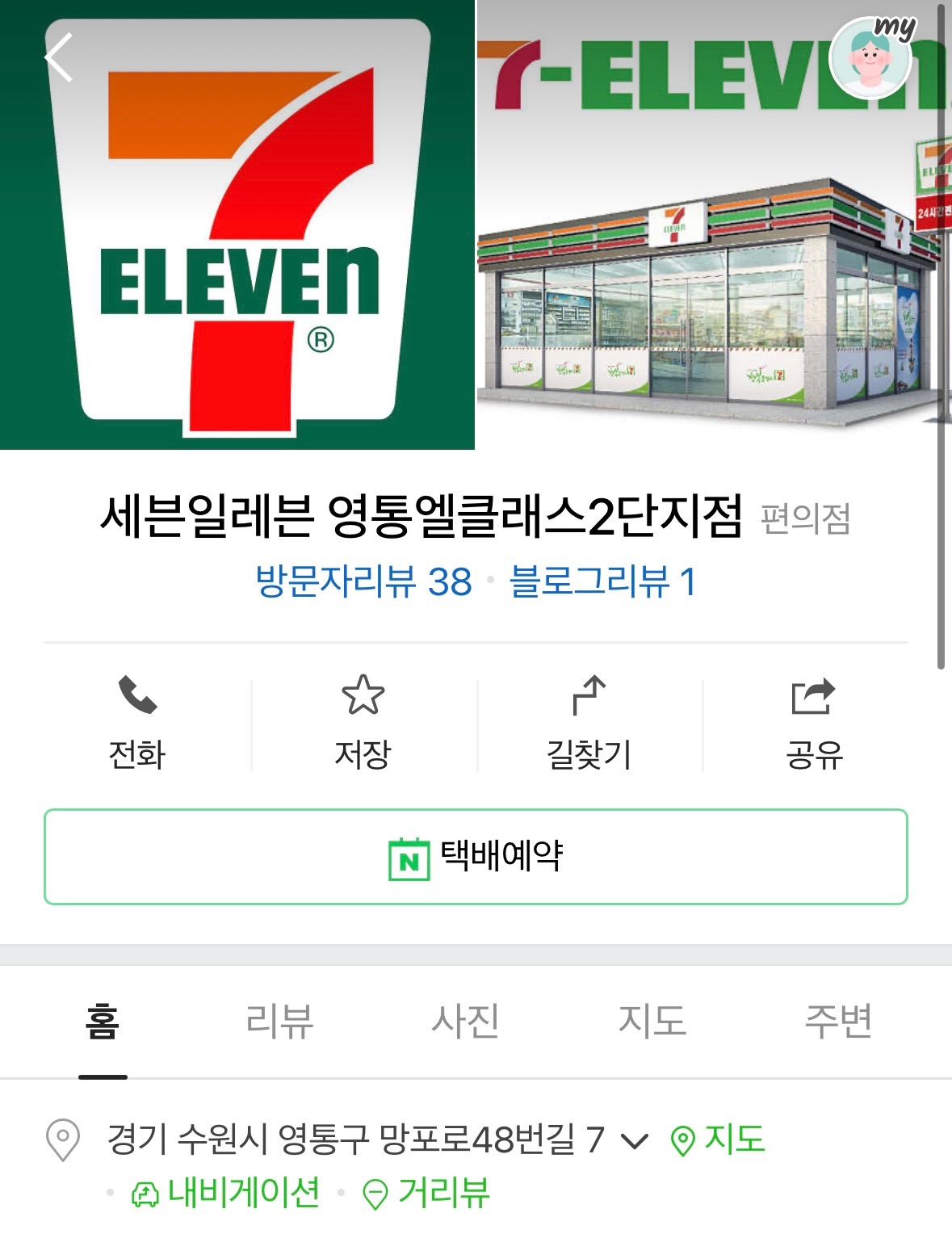
Task: Go back with the top-left arrow
Action: tap(58, 57)
